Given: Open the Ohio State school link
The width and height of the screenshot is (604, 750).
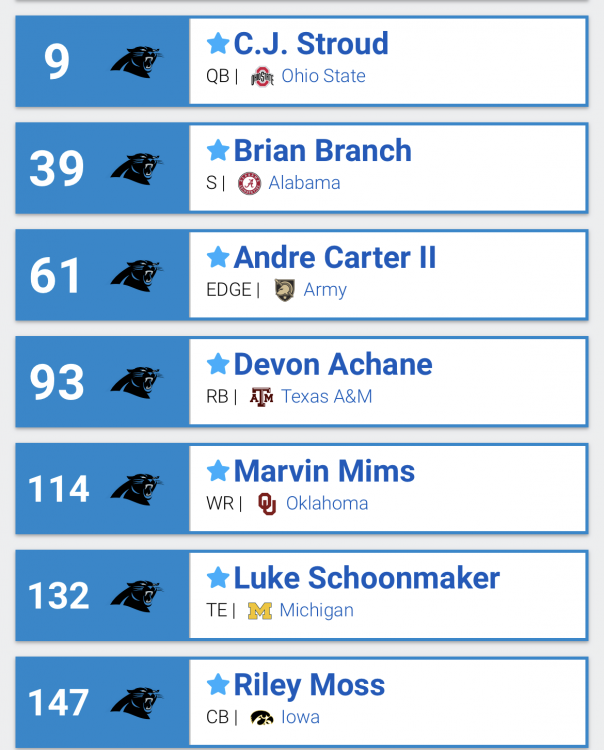Looking at the screenshot, I should pos(322,76).
